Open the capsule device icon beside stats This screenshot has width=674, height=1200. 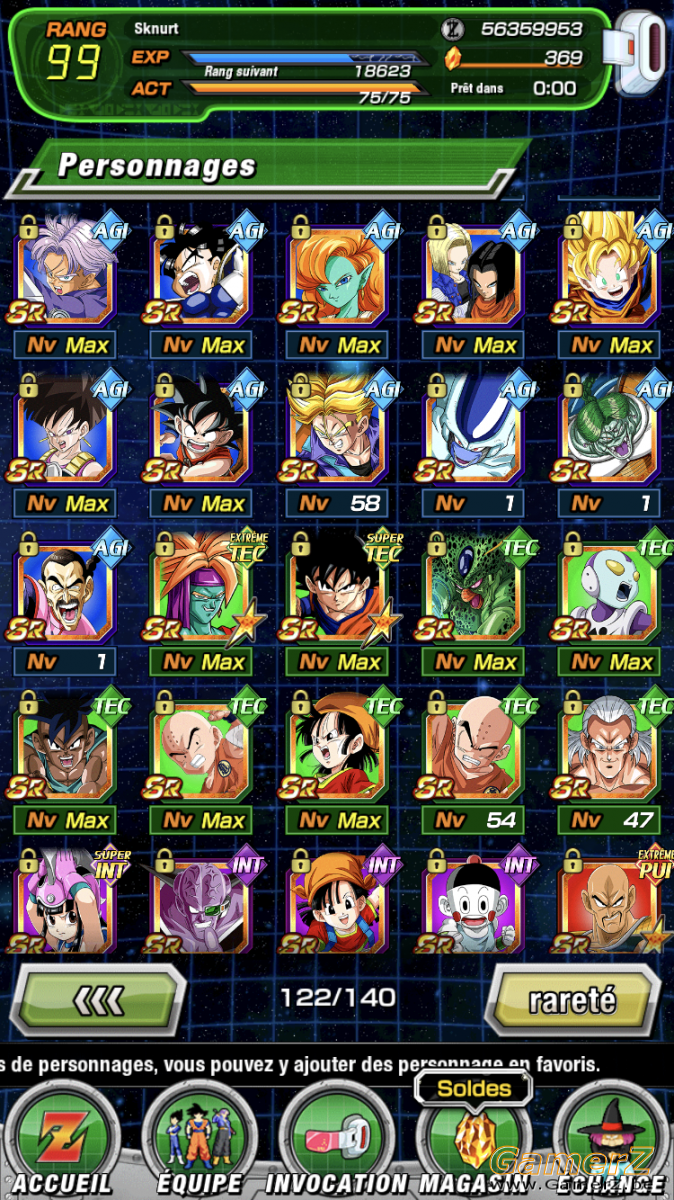tap(643, 57)
